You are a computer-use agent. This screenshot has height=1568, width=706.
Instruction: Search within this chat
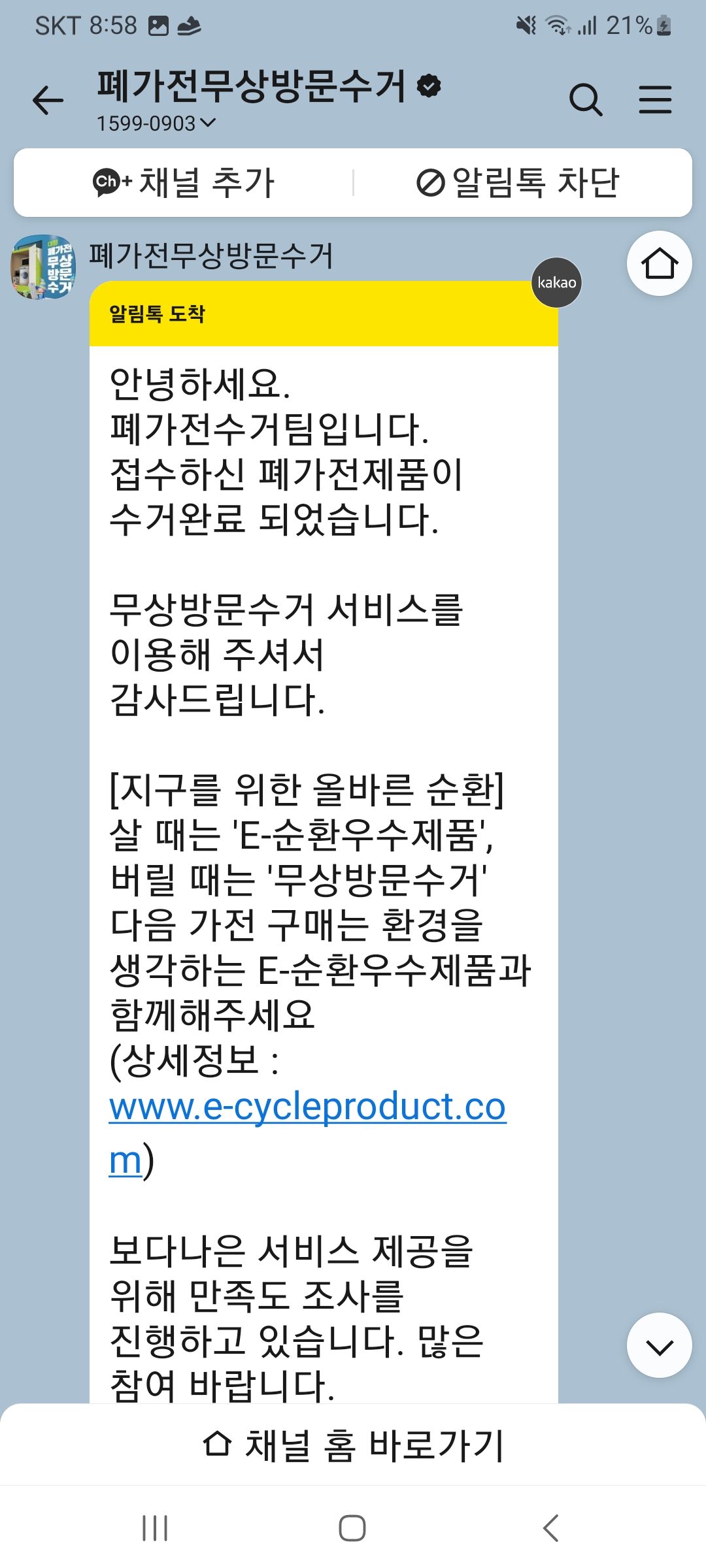pyautogui.click(x=586, y=100)
